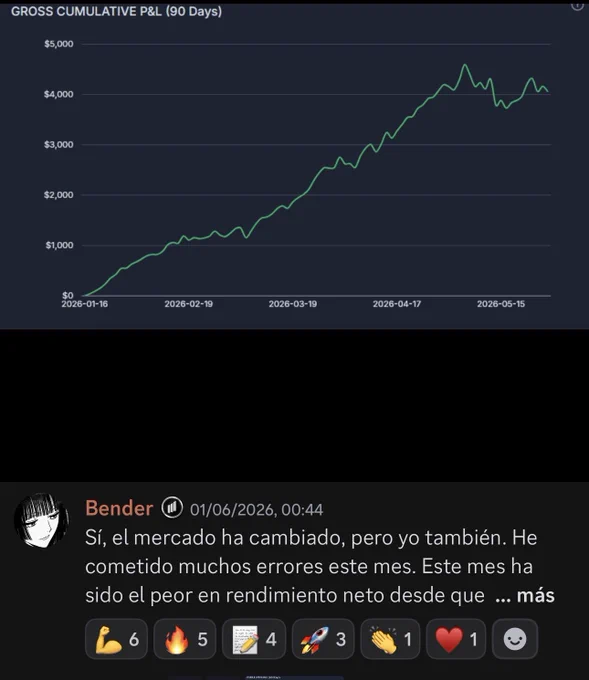The height and width of the screenshot is (680, 589).
Task: Open the add reaction smiley picker
Action: click(515, 639)
